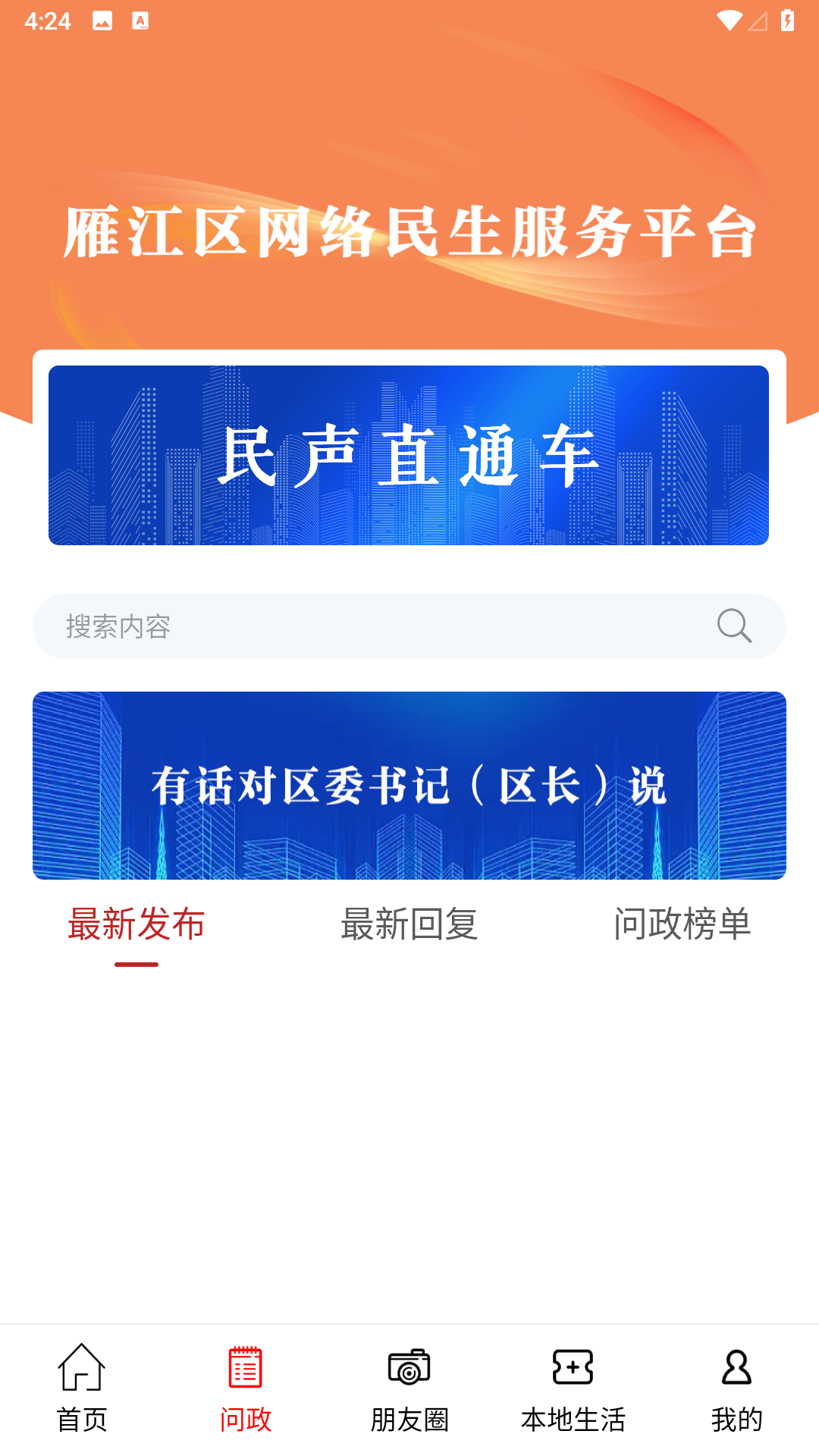Switch to the 问政榜单 tab

[x=682, y=925]
